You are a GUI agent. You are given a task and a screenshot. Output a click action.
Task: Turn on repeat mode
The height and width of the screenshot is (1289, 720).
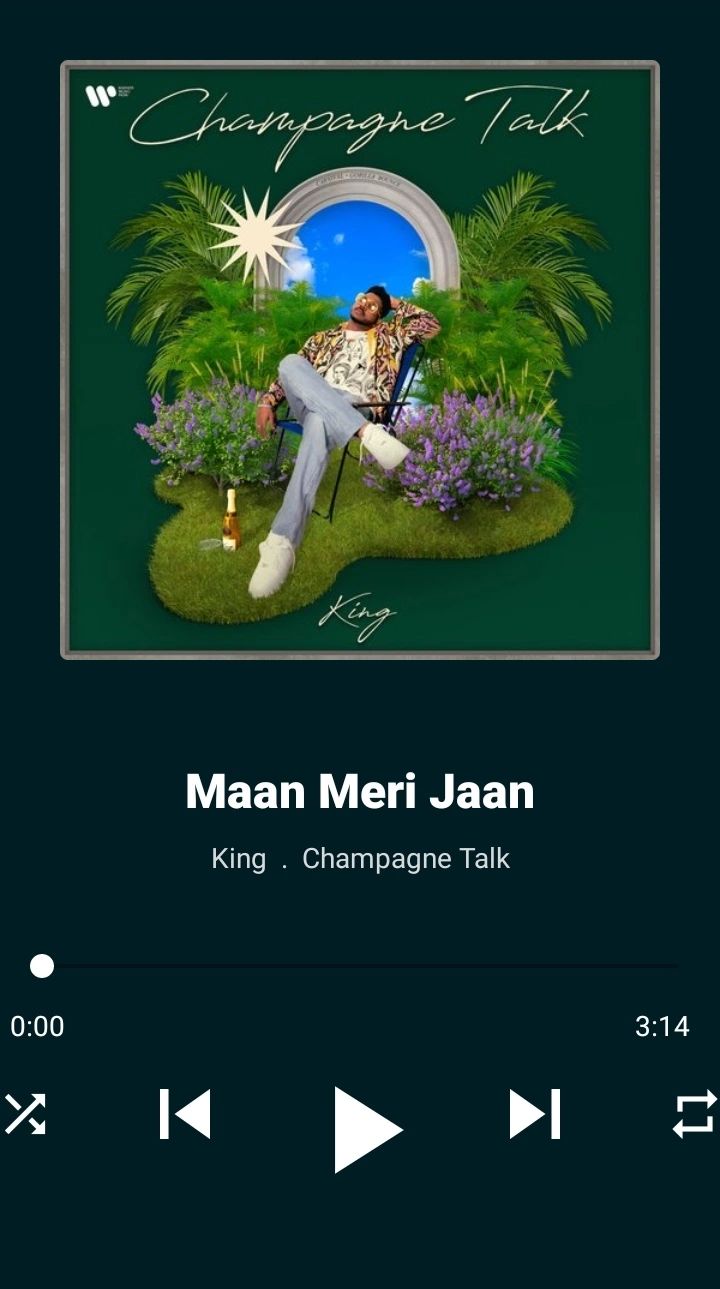coord(694,1114)
